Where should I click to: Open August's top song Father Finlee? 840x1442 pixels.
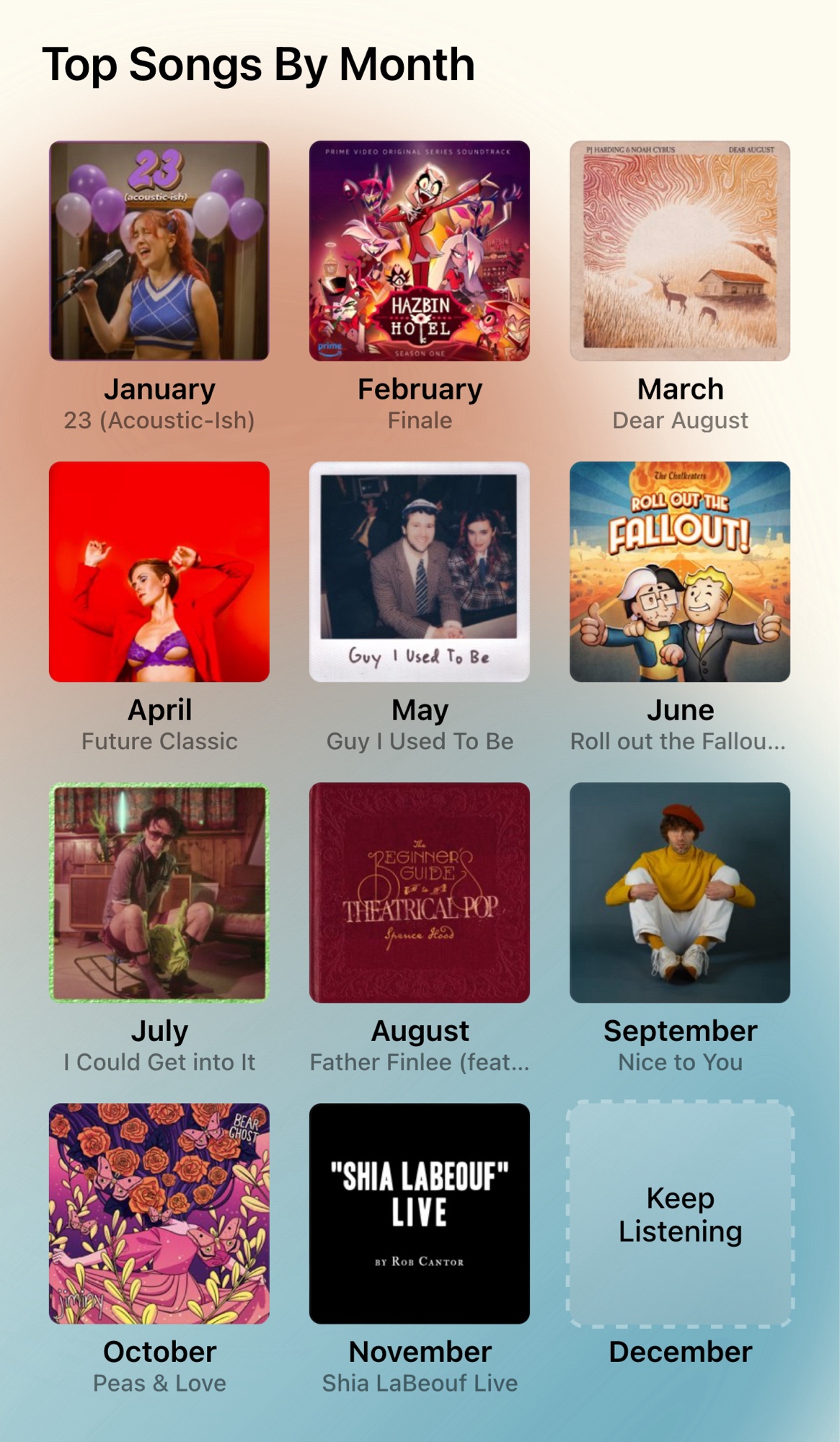419,893
